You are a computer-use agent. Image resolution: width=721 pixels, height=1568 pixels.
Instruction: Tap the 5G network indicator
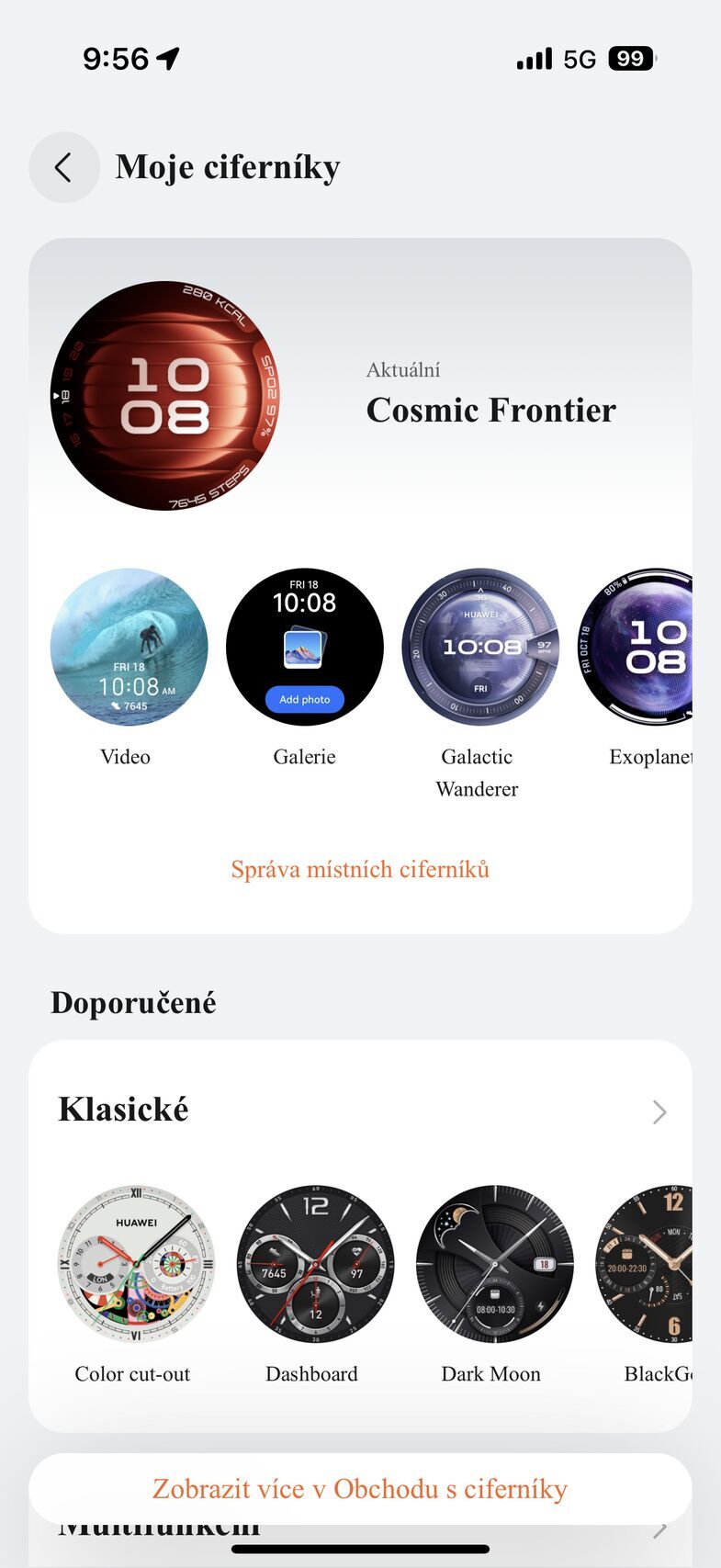582,58
